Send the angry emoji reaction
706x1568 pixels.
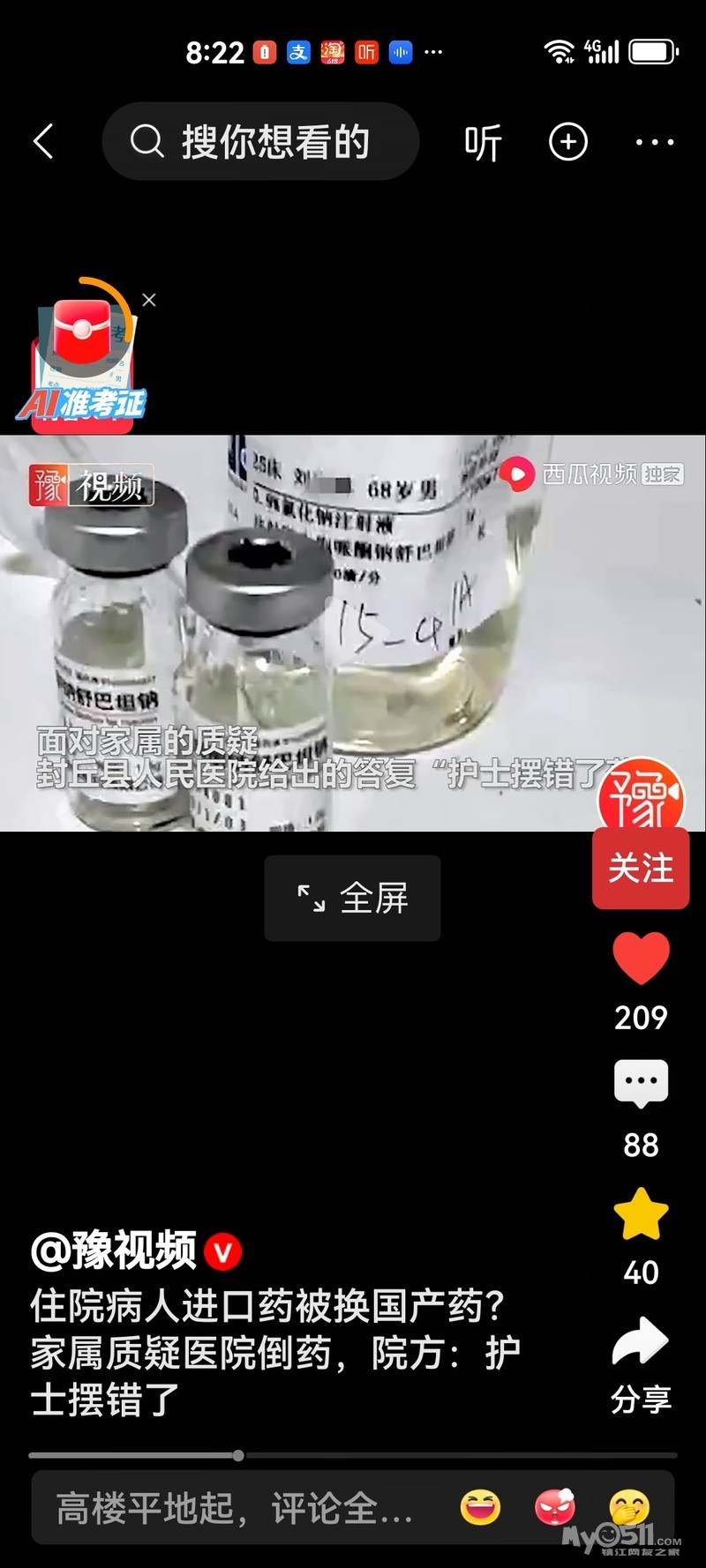click(555, 1508)
